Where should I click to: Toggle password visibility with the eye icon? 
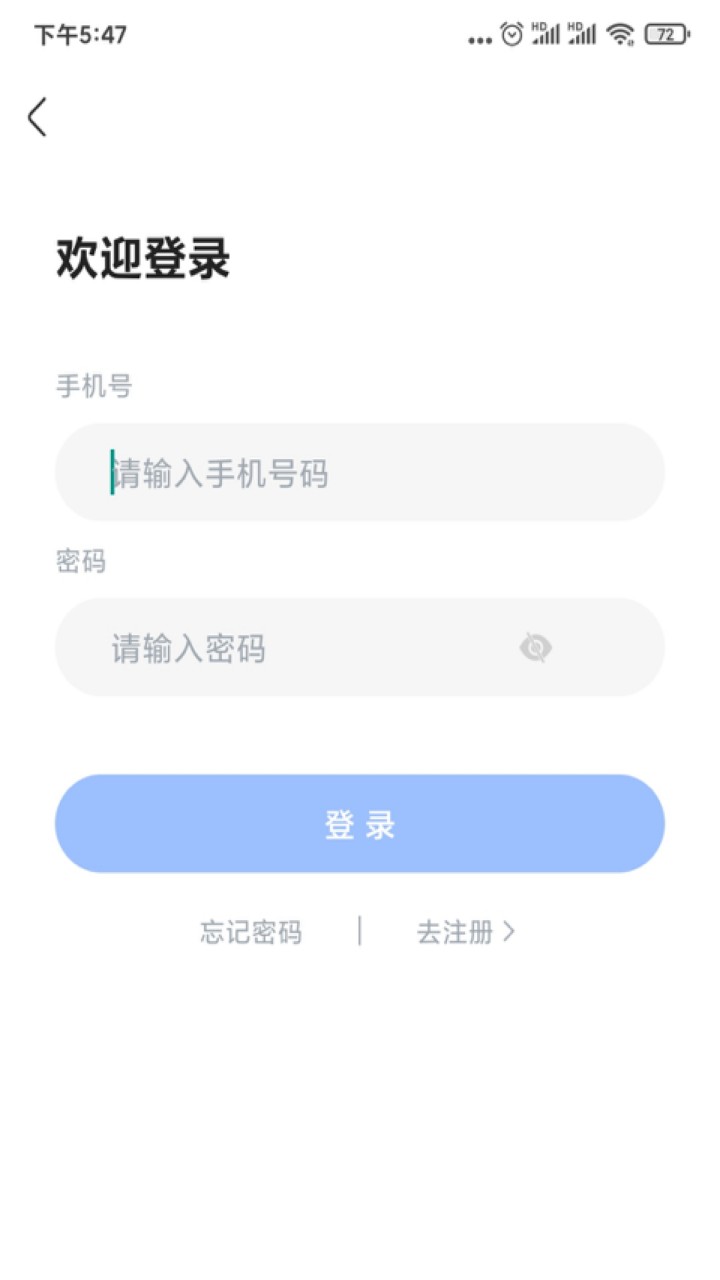click(538, 648)
